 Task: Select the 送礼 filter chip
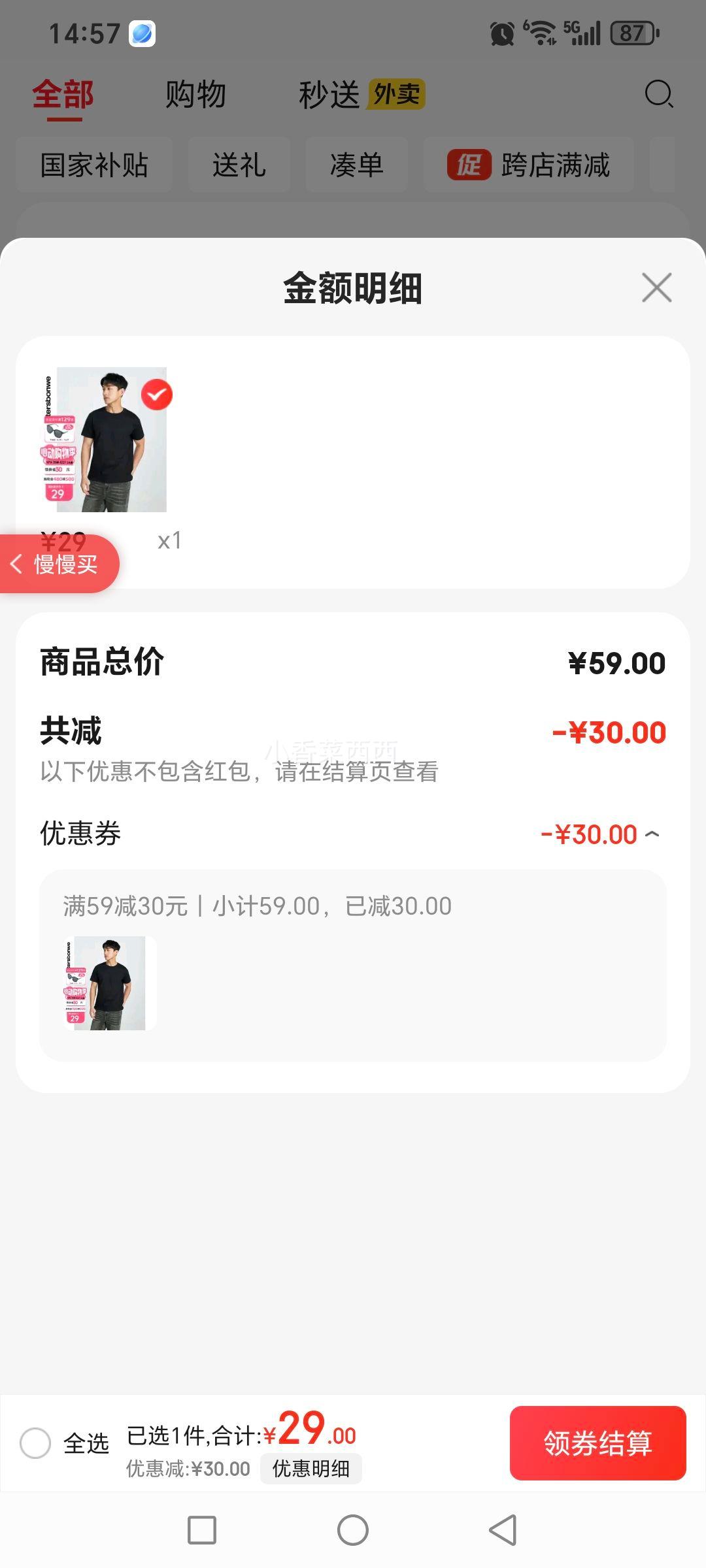239,165
